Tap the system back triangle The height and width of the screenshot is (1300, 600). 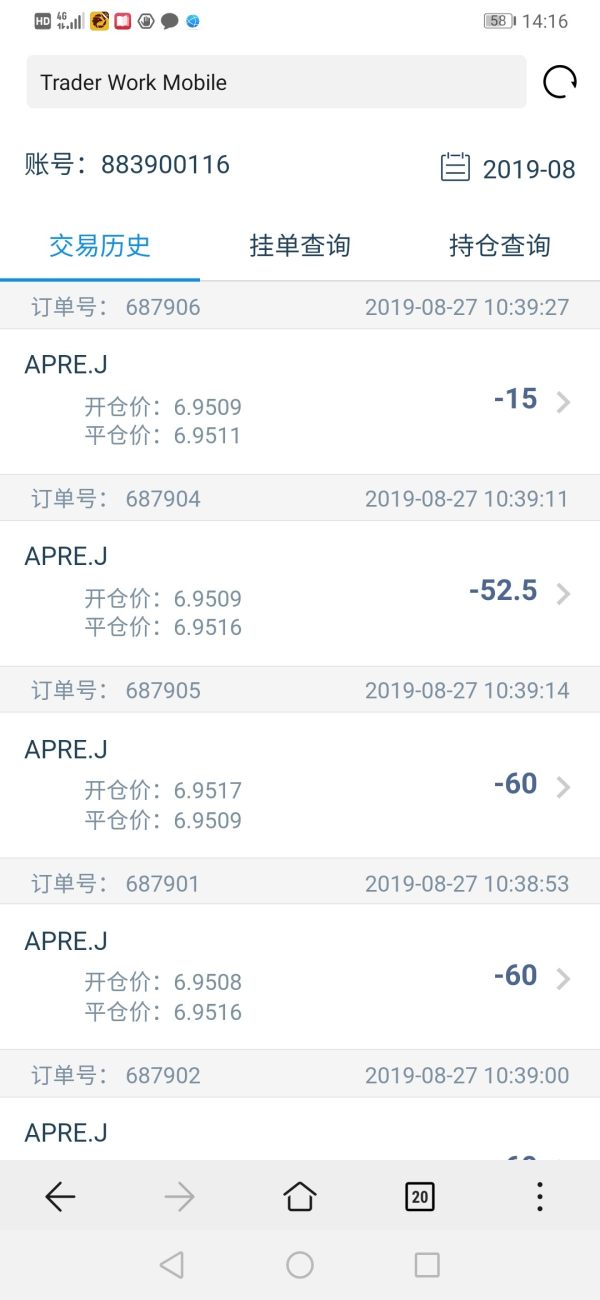coord(172,1265)
